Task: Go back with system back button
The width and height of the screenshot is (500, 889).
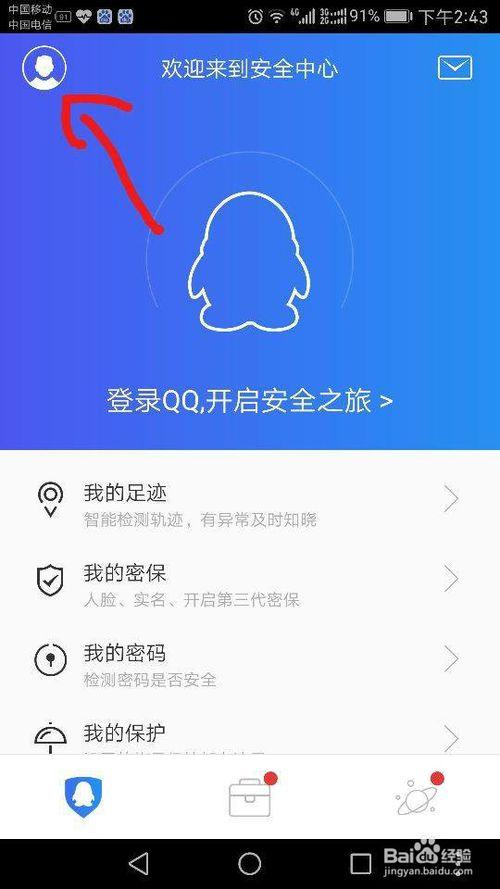Action: click(x=139, y=864)
